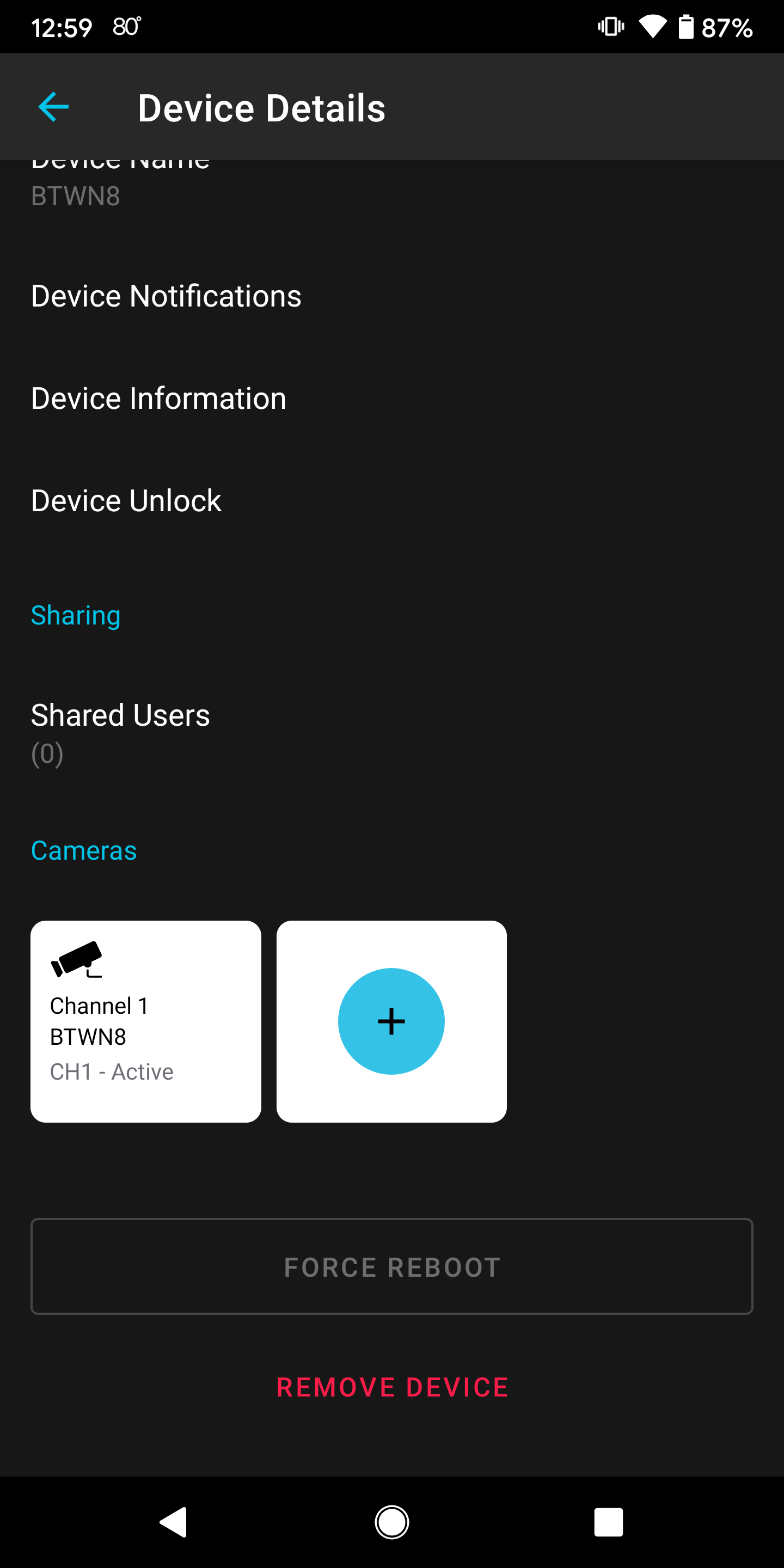
Task: Tap the Sharing section header
Action: (x=76, y=615)
